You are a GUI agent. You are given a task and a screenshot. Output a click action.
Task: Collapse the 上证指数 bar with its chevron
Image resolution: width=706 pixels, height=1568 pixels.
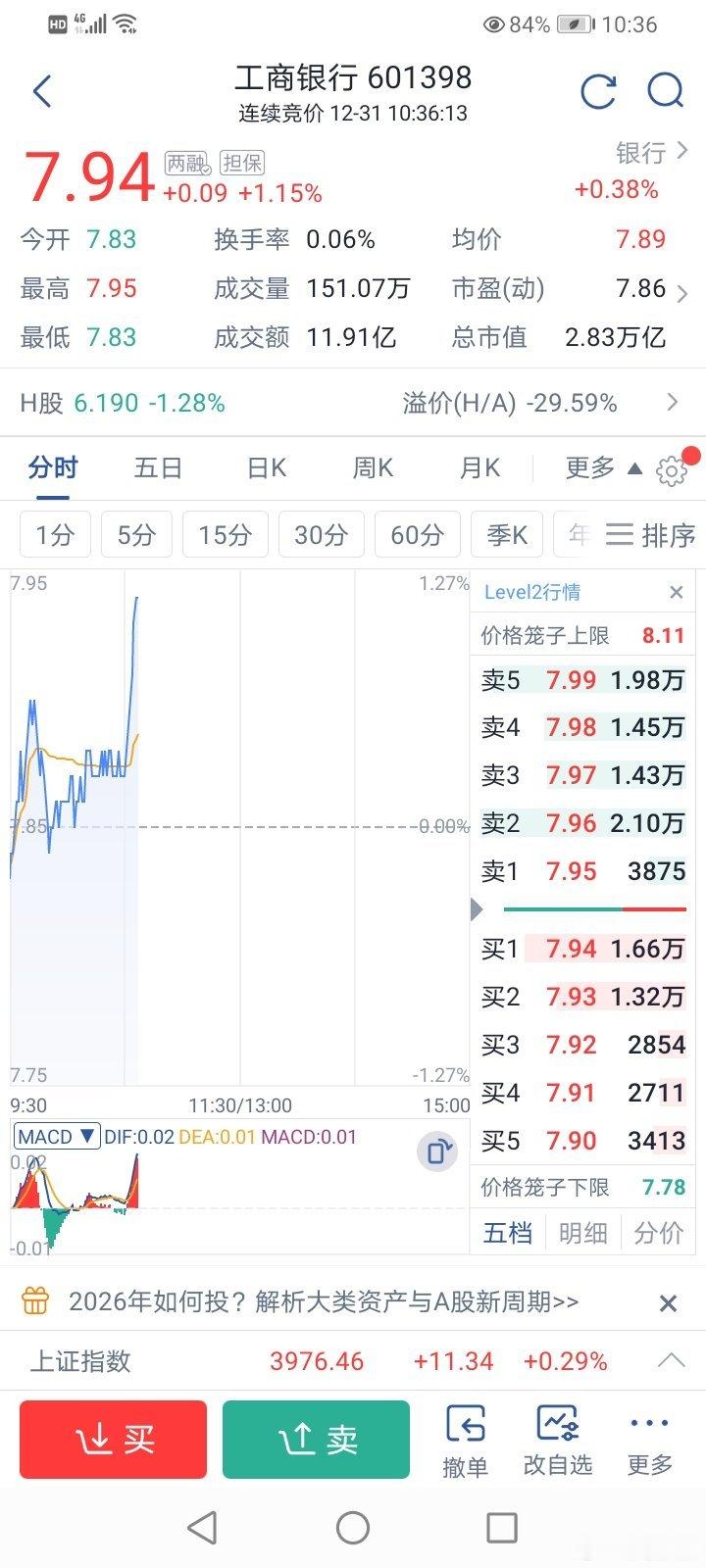[x=671, y=1361]
